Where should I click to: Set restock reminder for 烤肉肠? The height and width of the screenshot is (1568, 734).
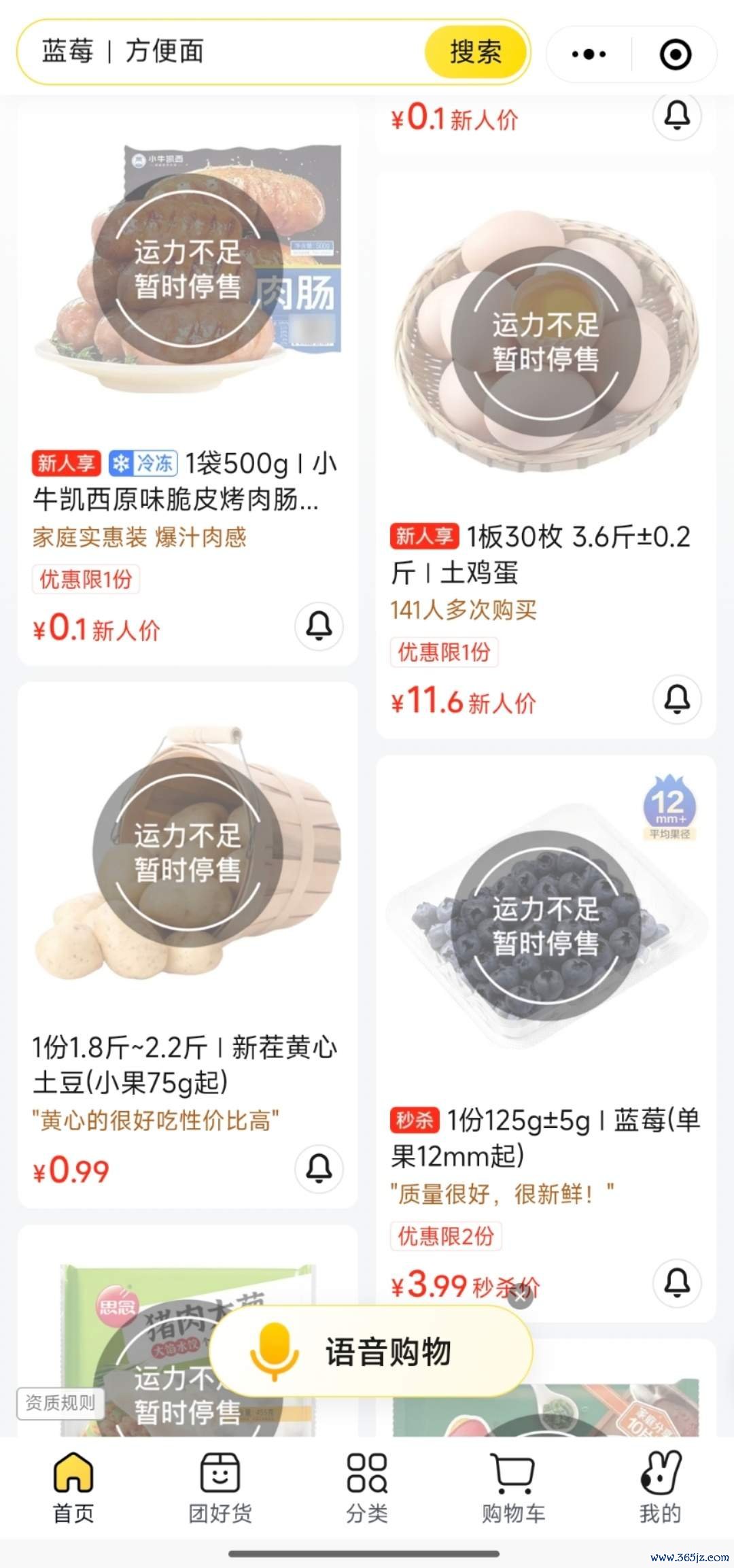point(319,626)
